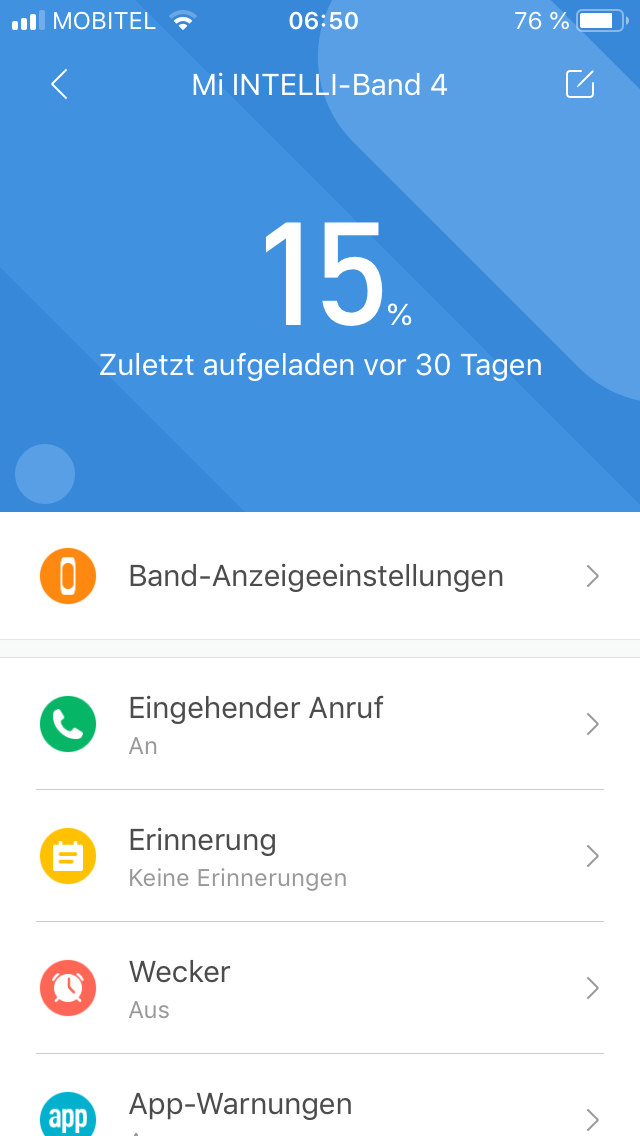This screenshot has width=640, height=1136.
Task: Open Band-Anzeigeeinstellungen
Action: pyautogui.click(x=320, y=576)
